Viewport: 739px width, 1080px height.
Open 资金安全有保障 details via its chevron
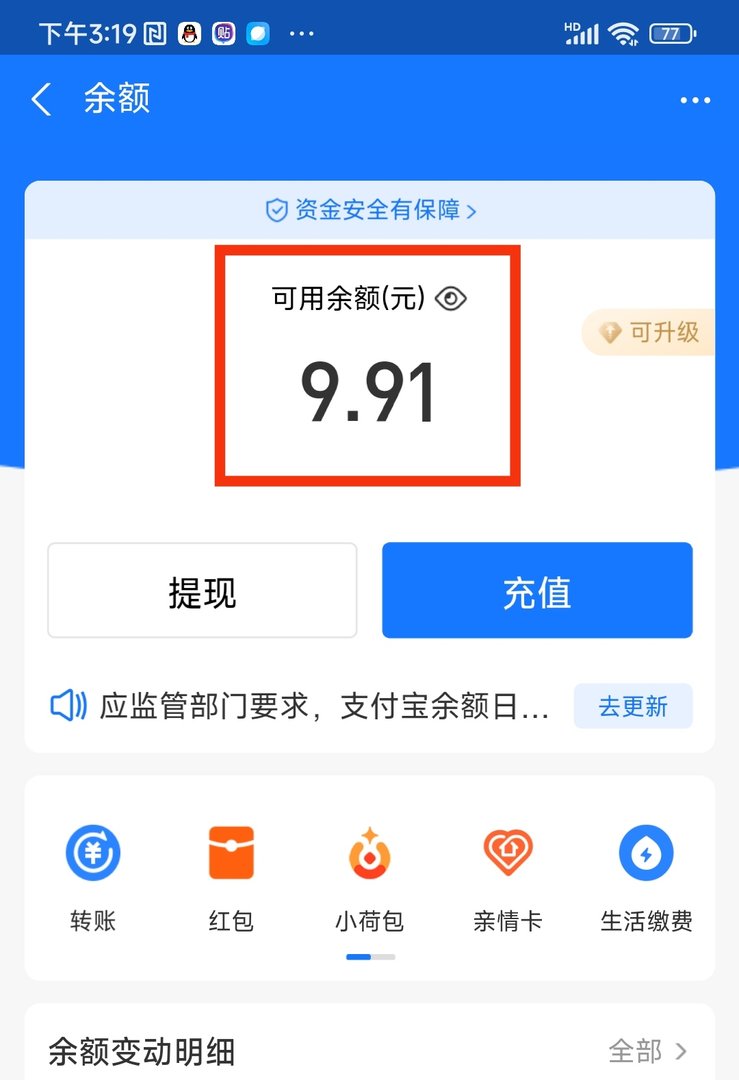[x=474, y=210]
